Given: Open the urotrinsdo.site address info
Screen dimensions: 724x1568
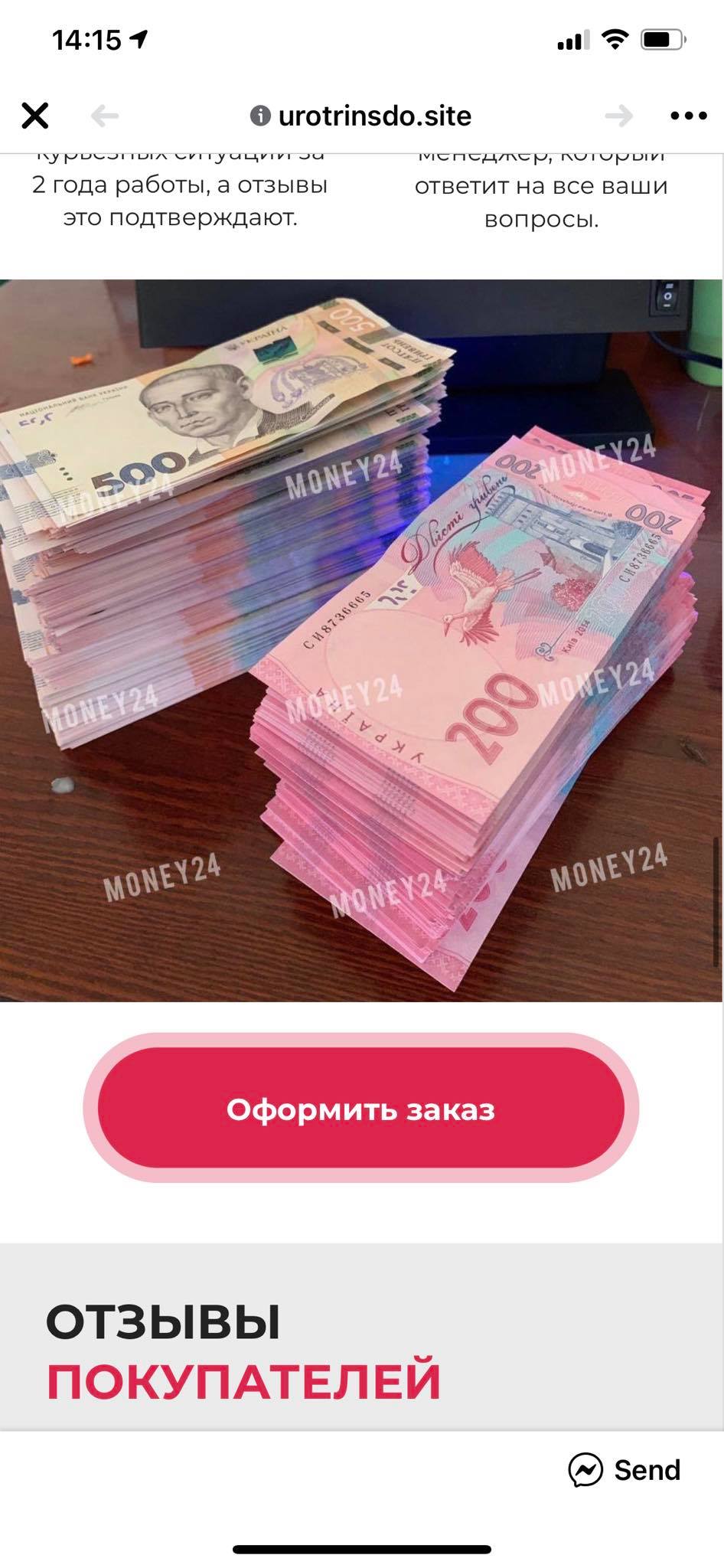Looking at the screenshot, I should [361, 116].
